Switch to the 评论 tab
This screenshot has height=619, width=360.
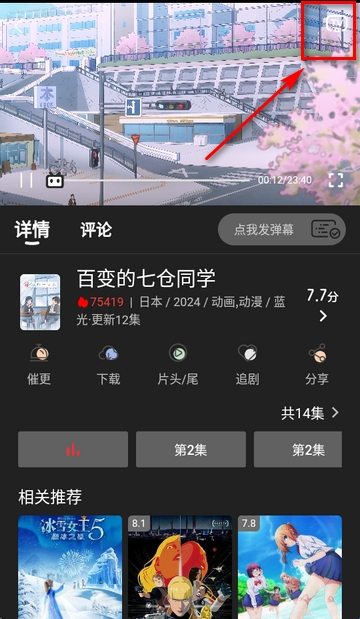(96, 230)
